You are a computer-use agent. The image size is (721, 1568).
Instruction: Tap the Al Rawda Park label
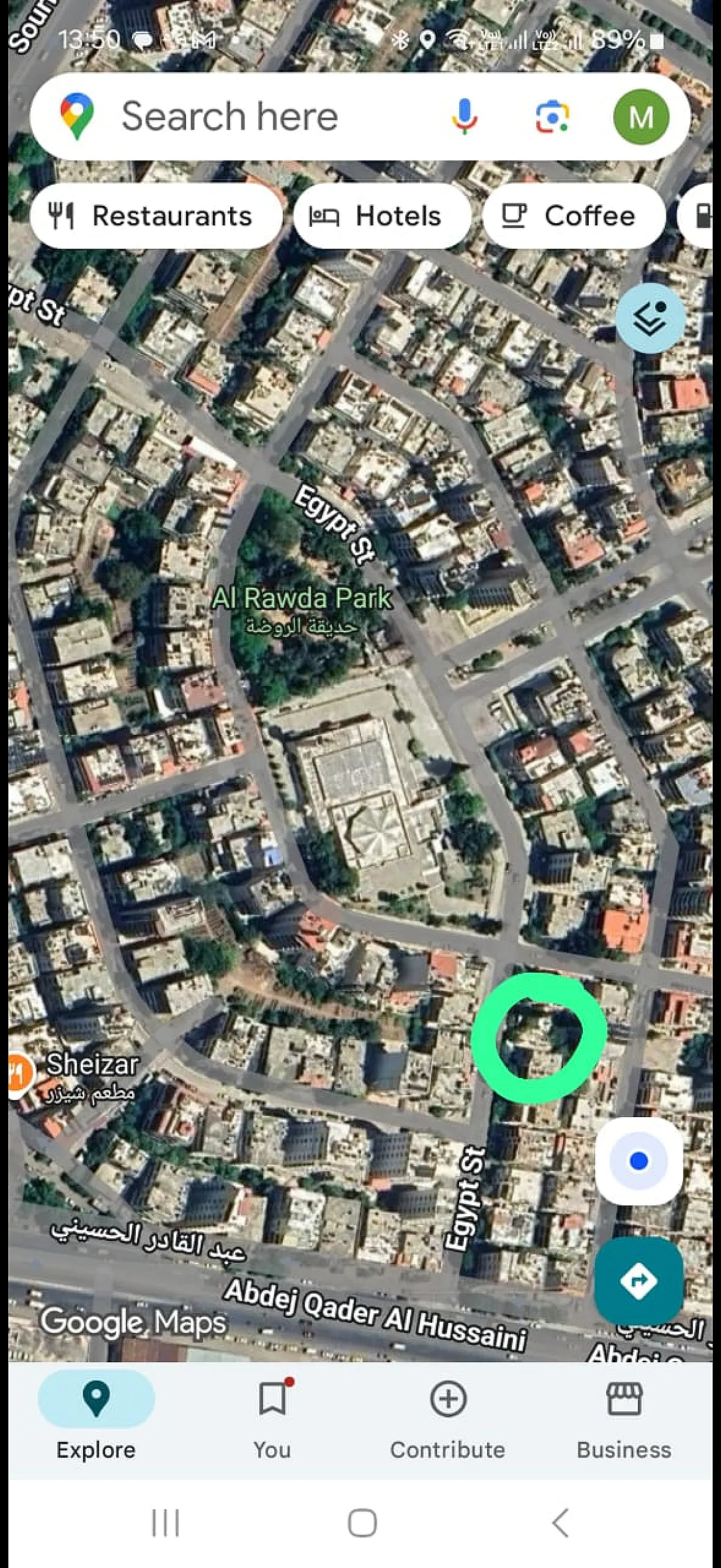coord(302,599)
